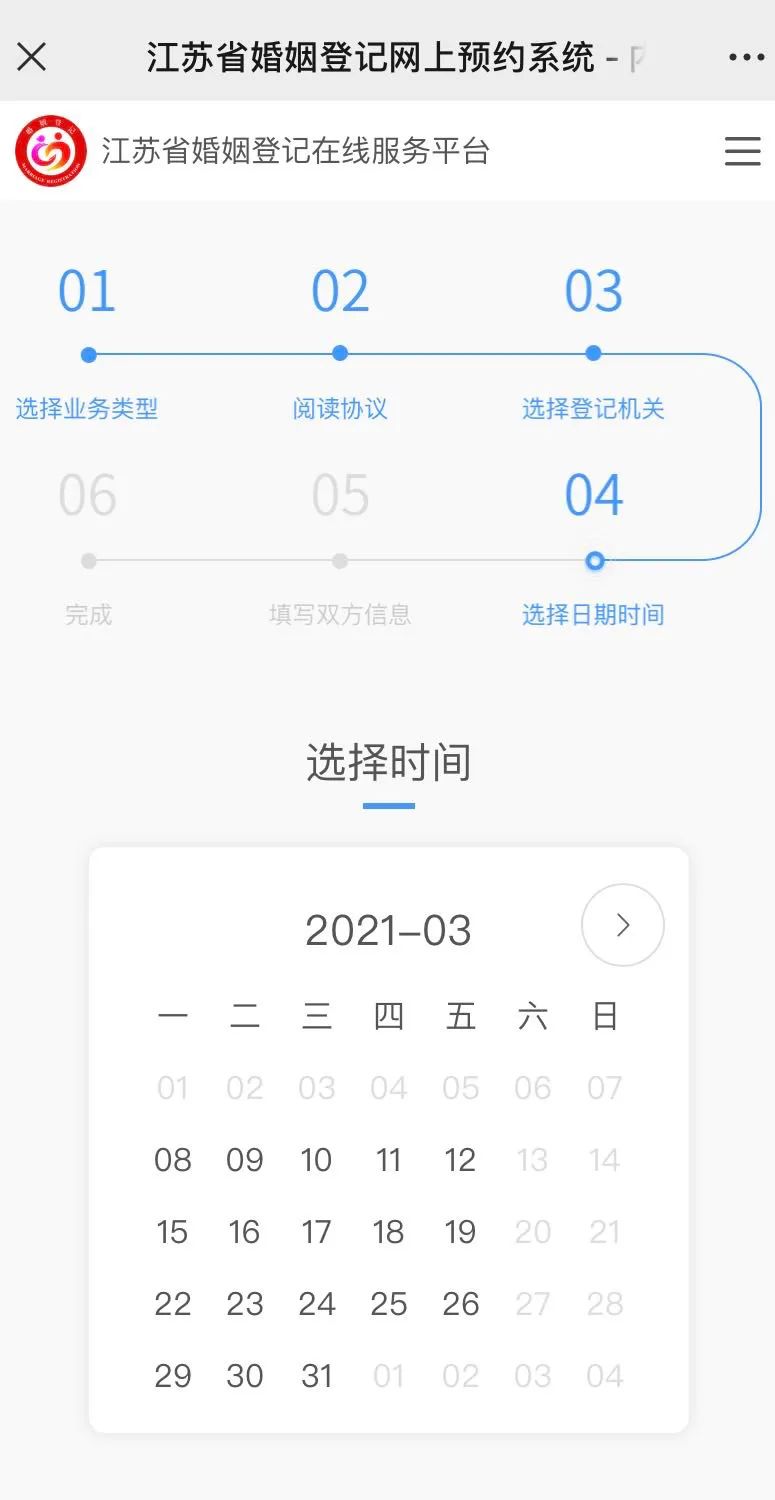The height and width of the screenshot is (1500, 775).
Task: Select date 15 in the calendar
Action: [x=172, y=1232]
